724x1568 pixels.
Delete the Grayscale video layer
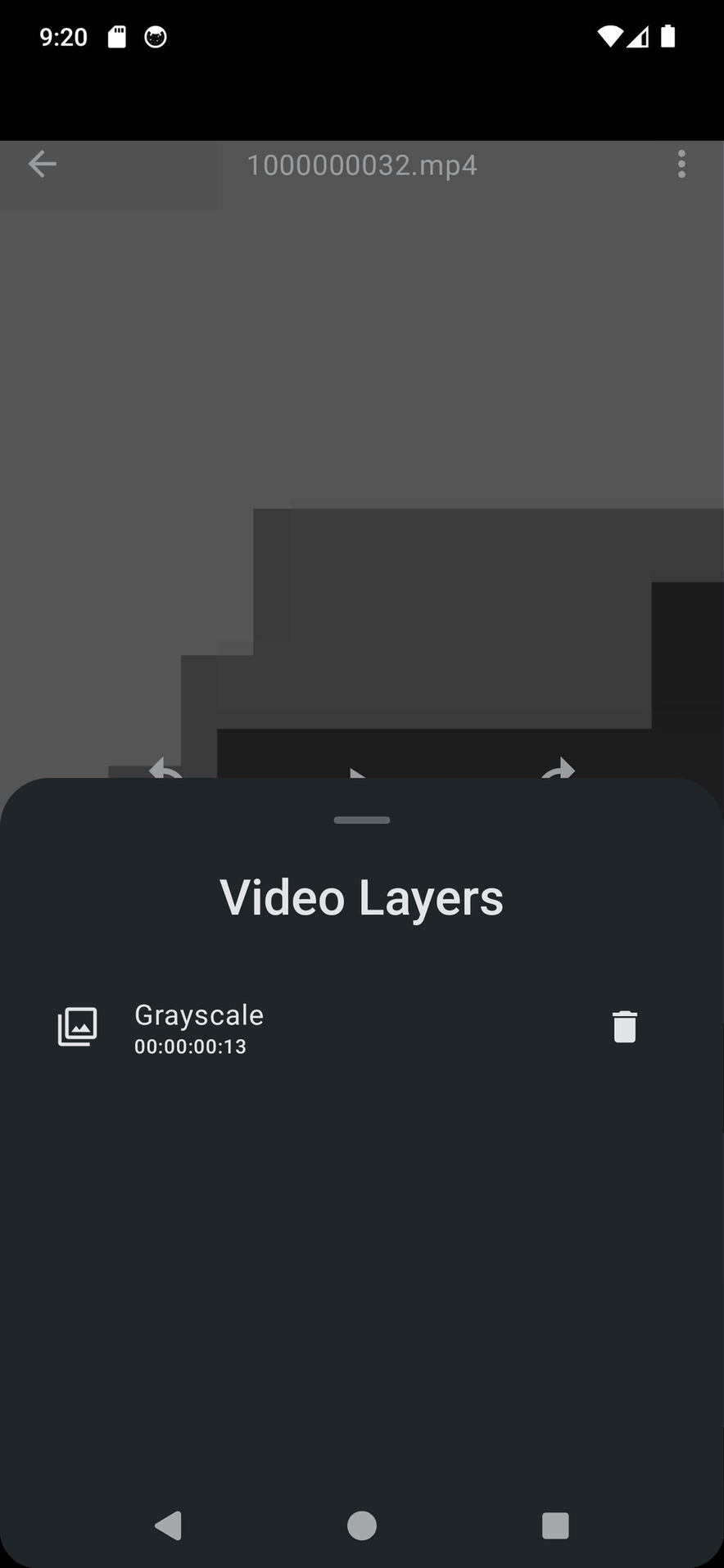point(624,1027)
